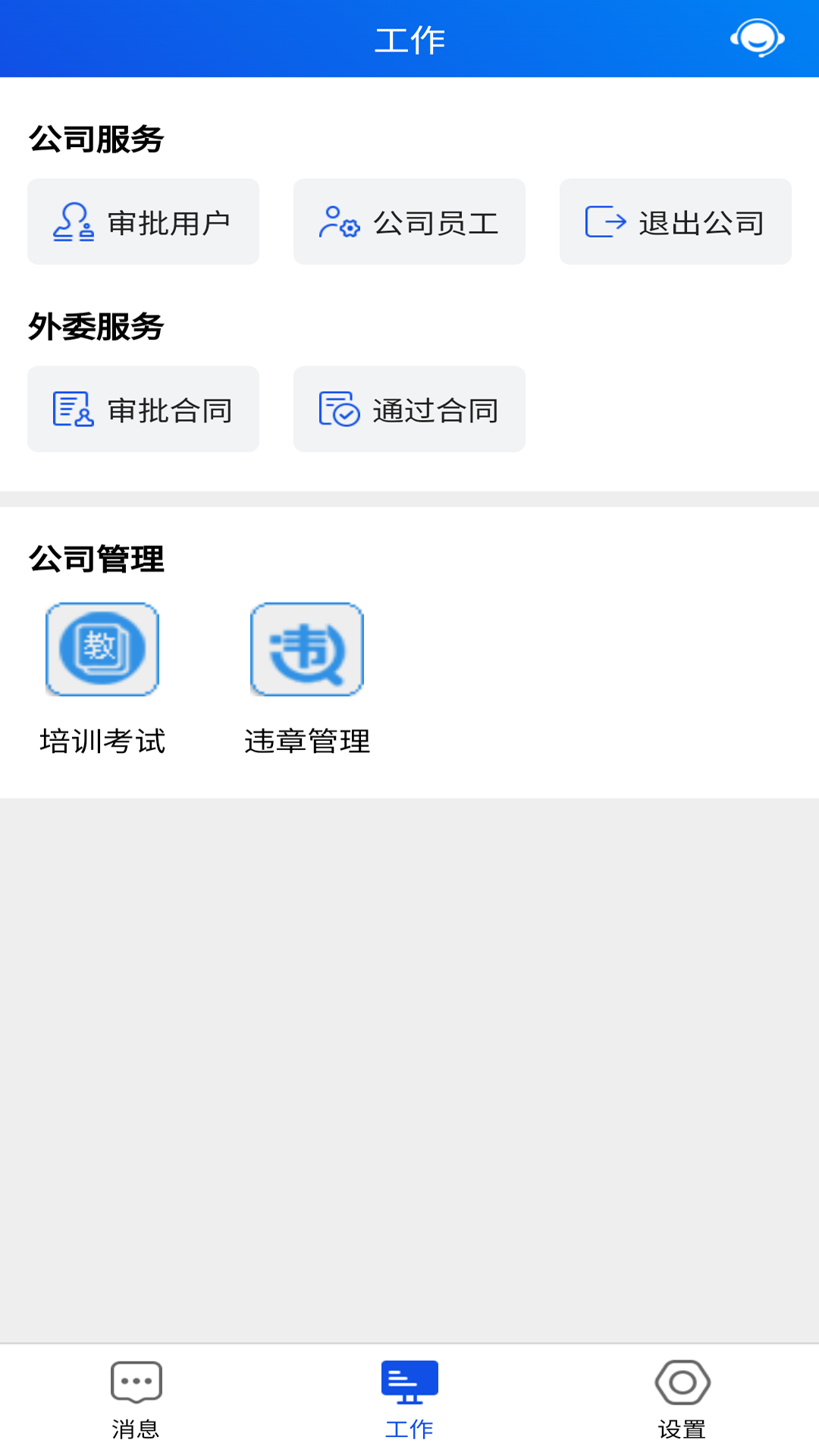Tap 公司员工 to view company employees
This screenshot has width=819, height=1456.
409,221
